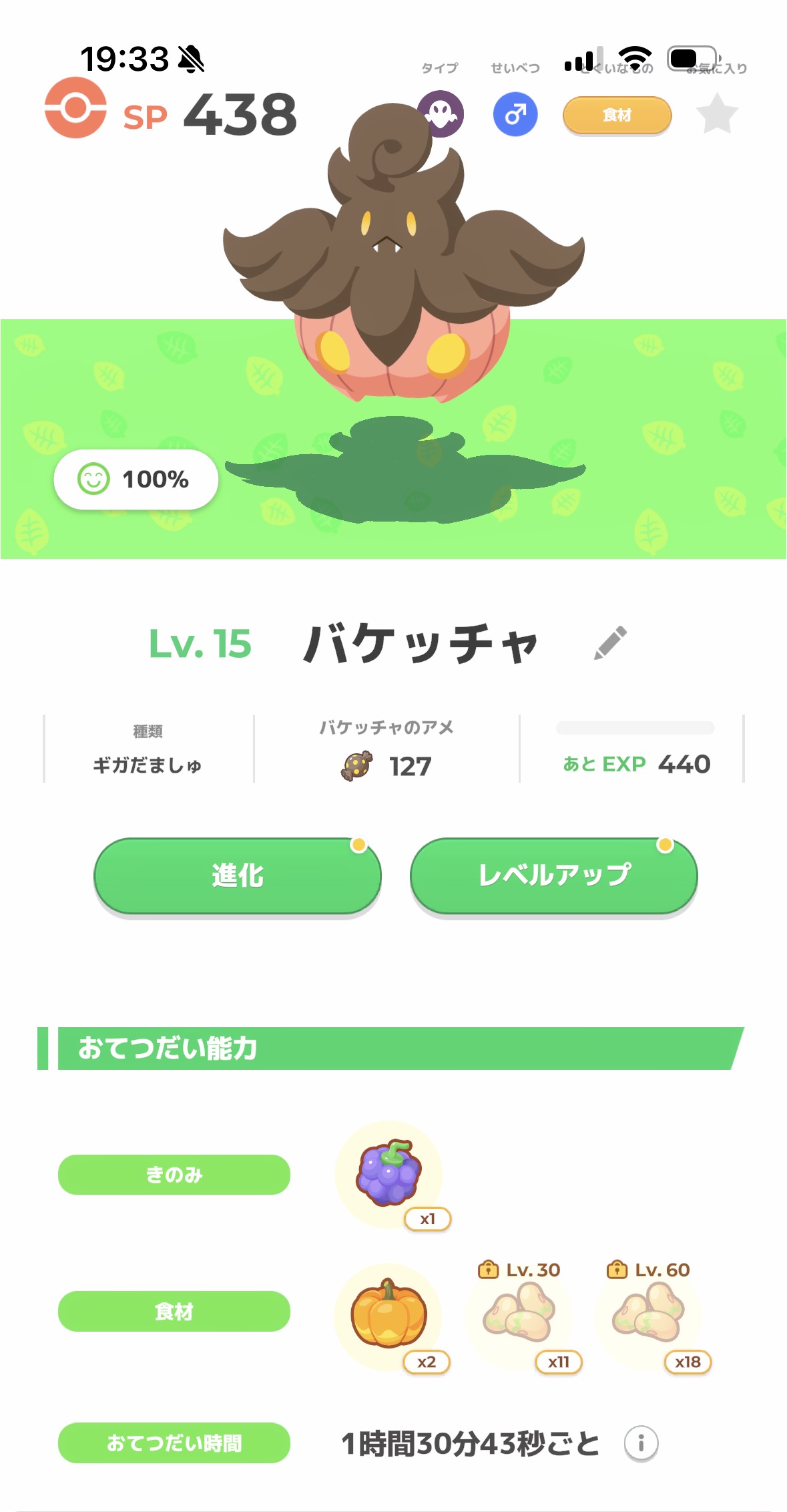Edit the nickname バケッチャ with the pencil

(x=611, y=642)
